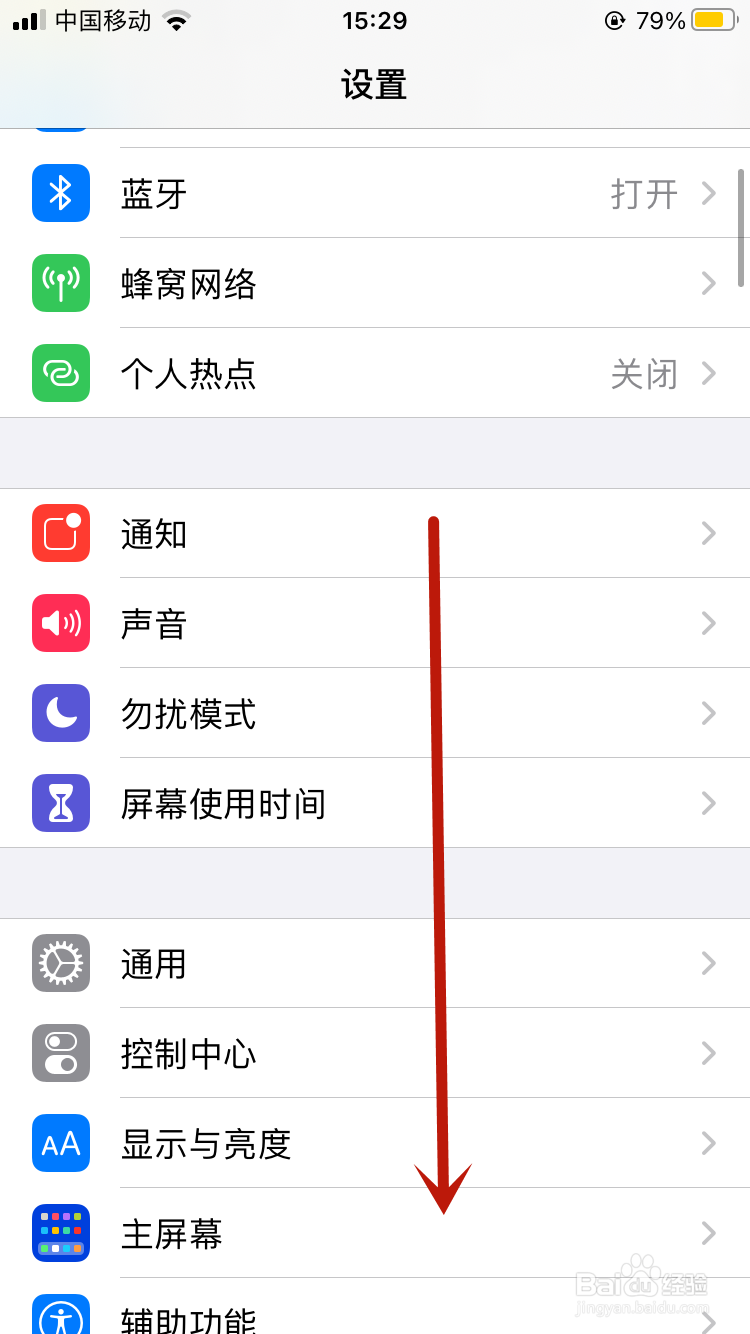The width and height of the screenshot is (750, 1334).
Task: Tap the 15:29 clock in the status bar
Action: (x=375, y=20)
